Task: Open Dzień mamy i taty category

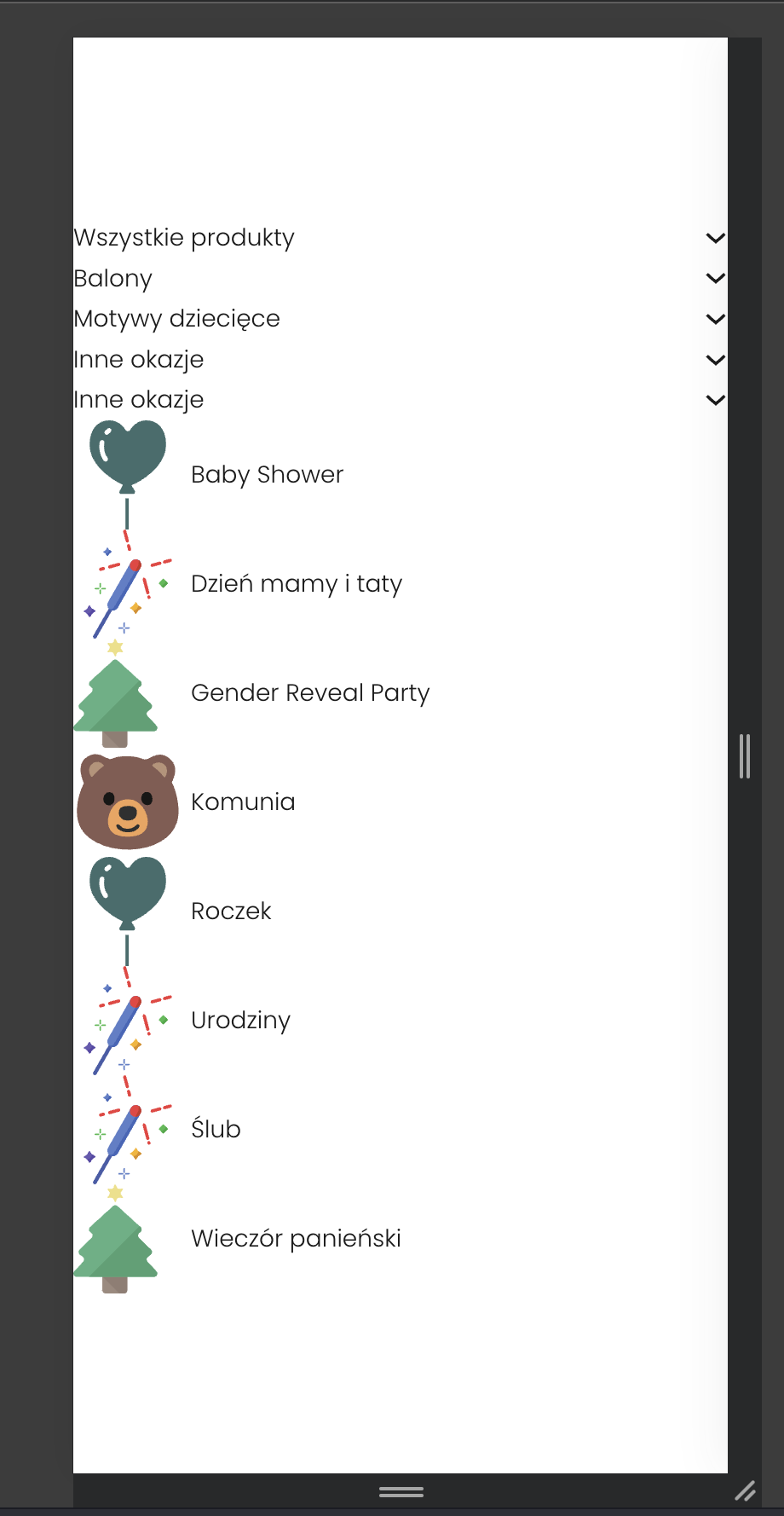Action: [297, 584]
